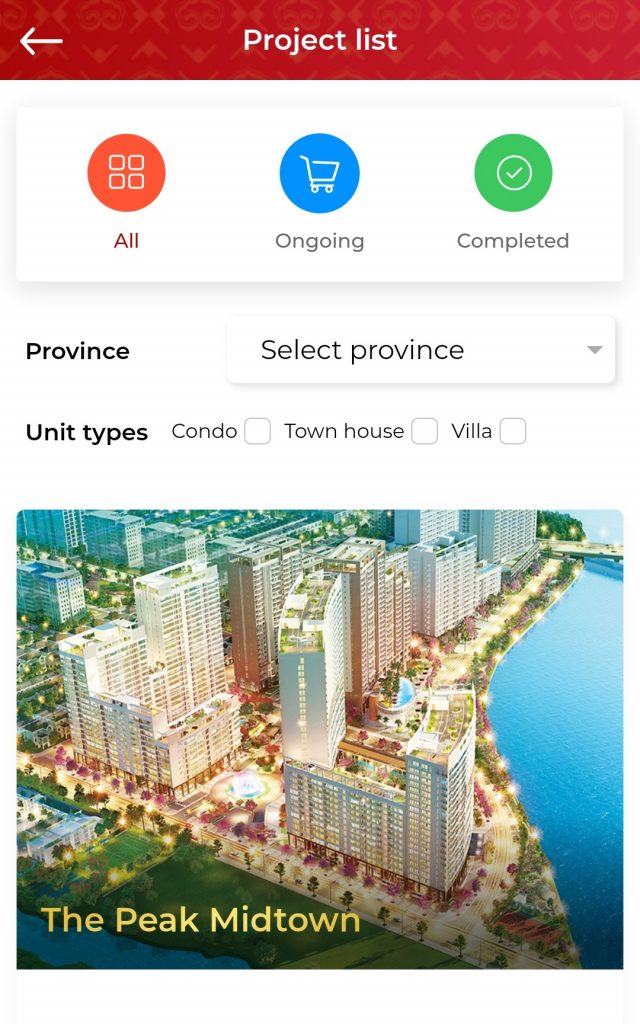Image resolution: width=640 pixels, height=1024 pixels.
Task: Check the Town house box
Action: tap(424, 432)
